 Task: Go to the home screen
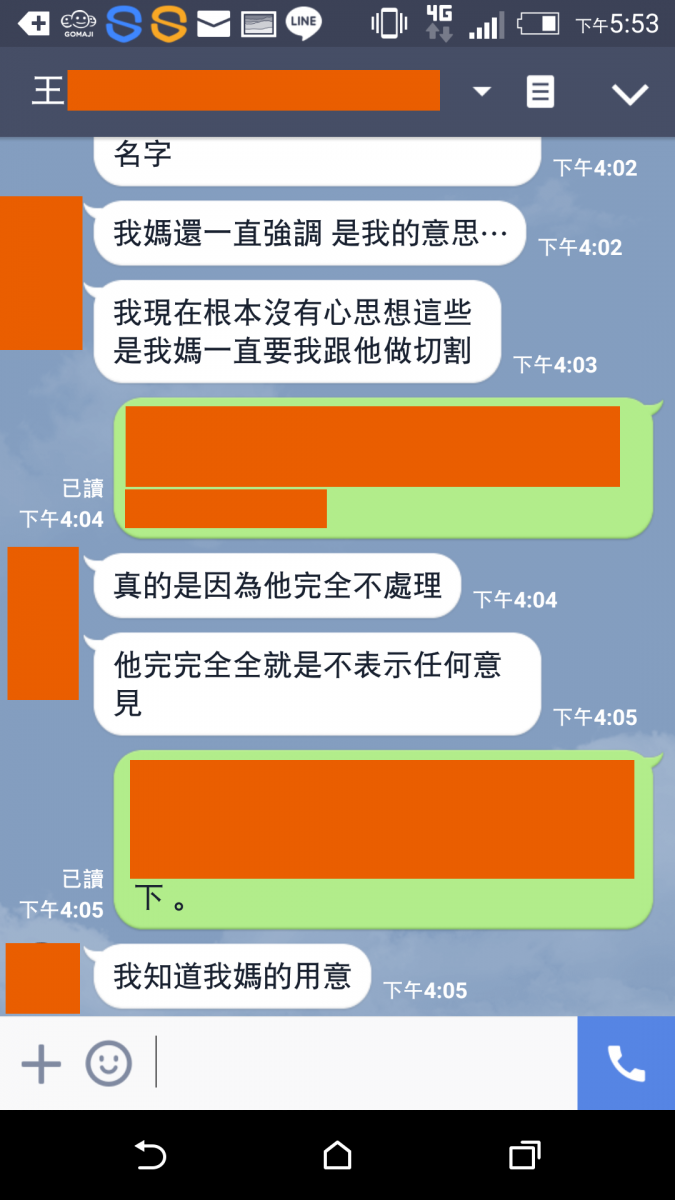tap(337, 1156)
